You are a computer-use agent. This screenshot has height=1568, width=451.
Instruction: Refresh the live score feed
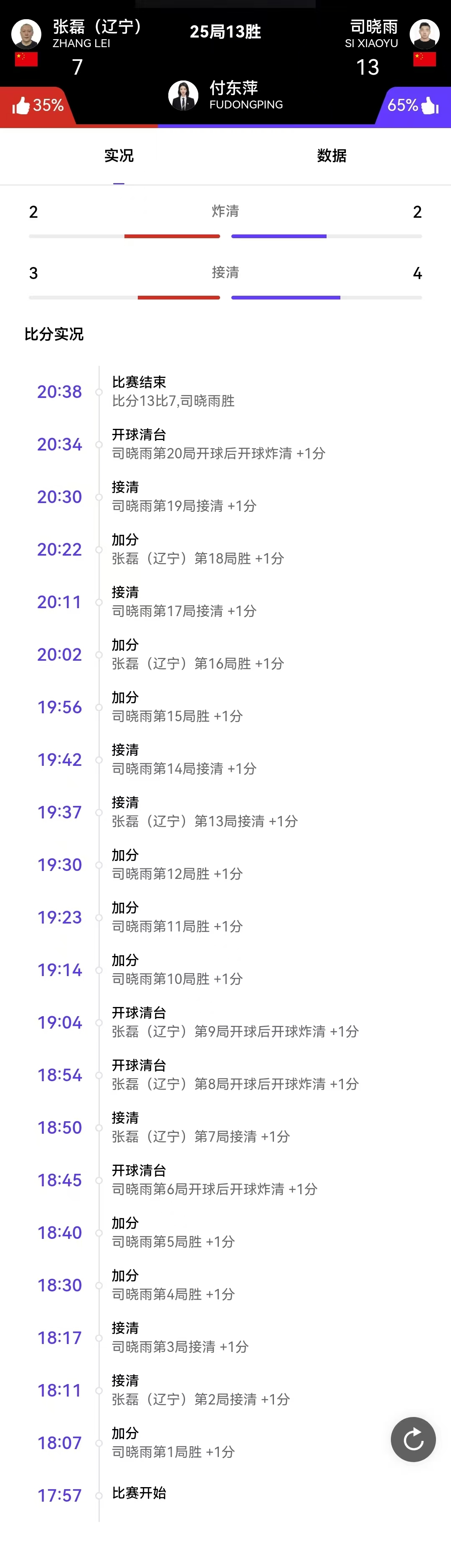pyautogui.click(x=413, y=1439)
